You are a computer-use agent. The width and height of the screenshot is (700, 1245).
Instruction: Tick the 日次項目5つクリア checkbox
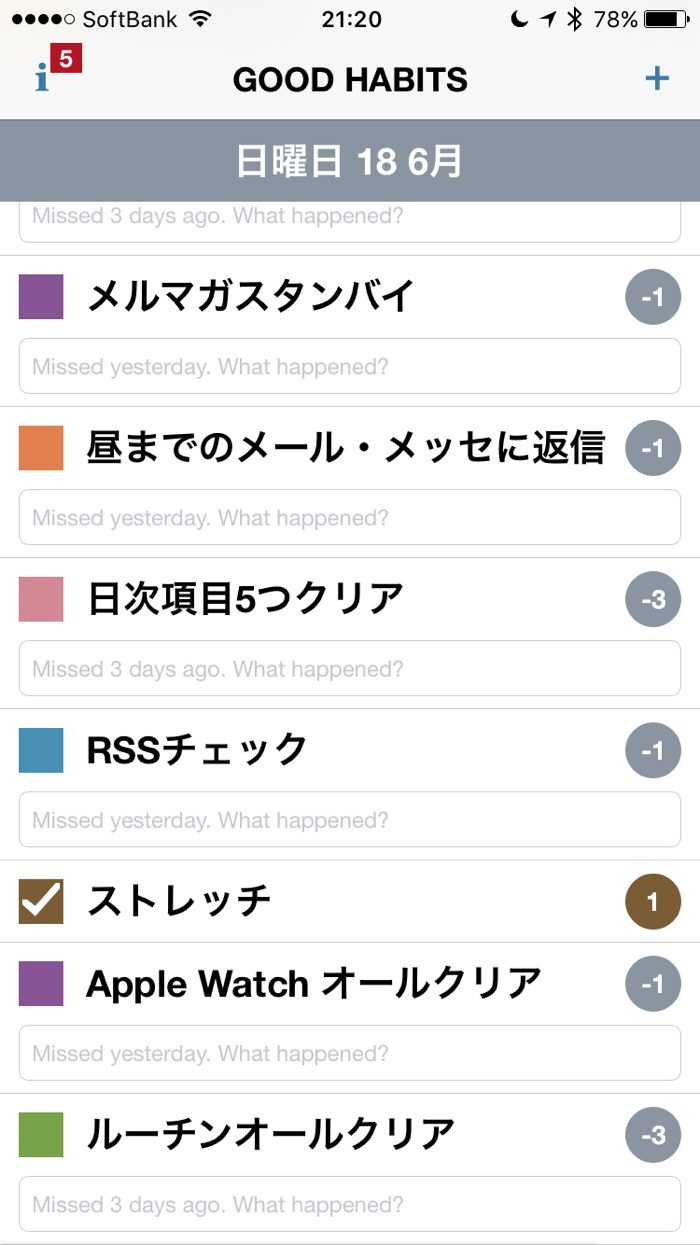point(41,599)
